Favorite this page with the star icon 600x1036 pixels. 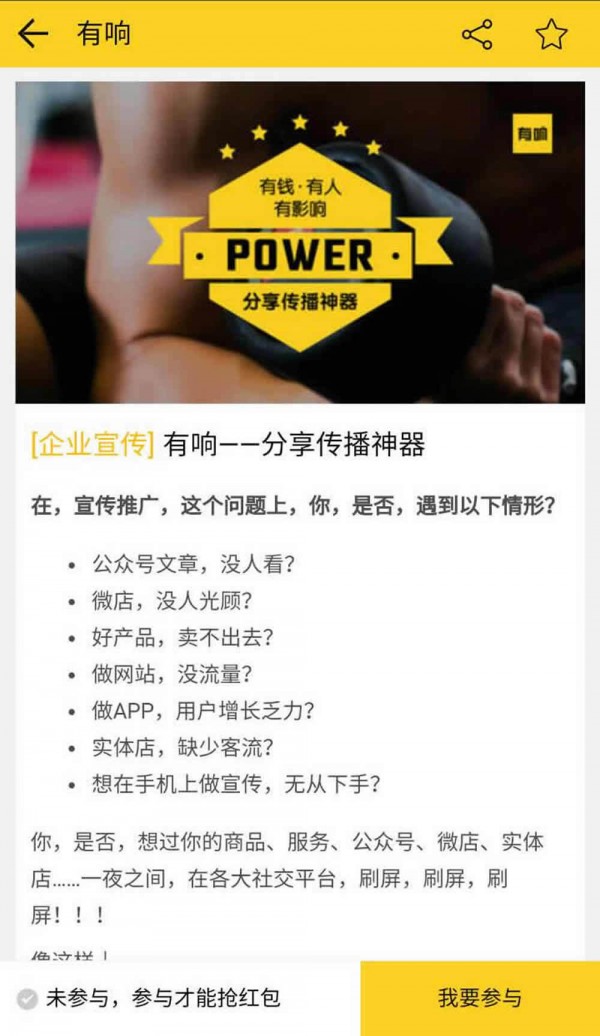[x=551, y=34]
